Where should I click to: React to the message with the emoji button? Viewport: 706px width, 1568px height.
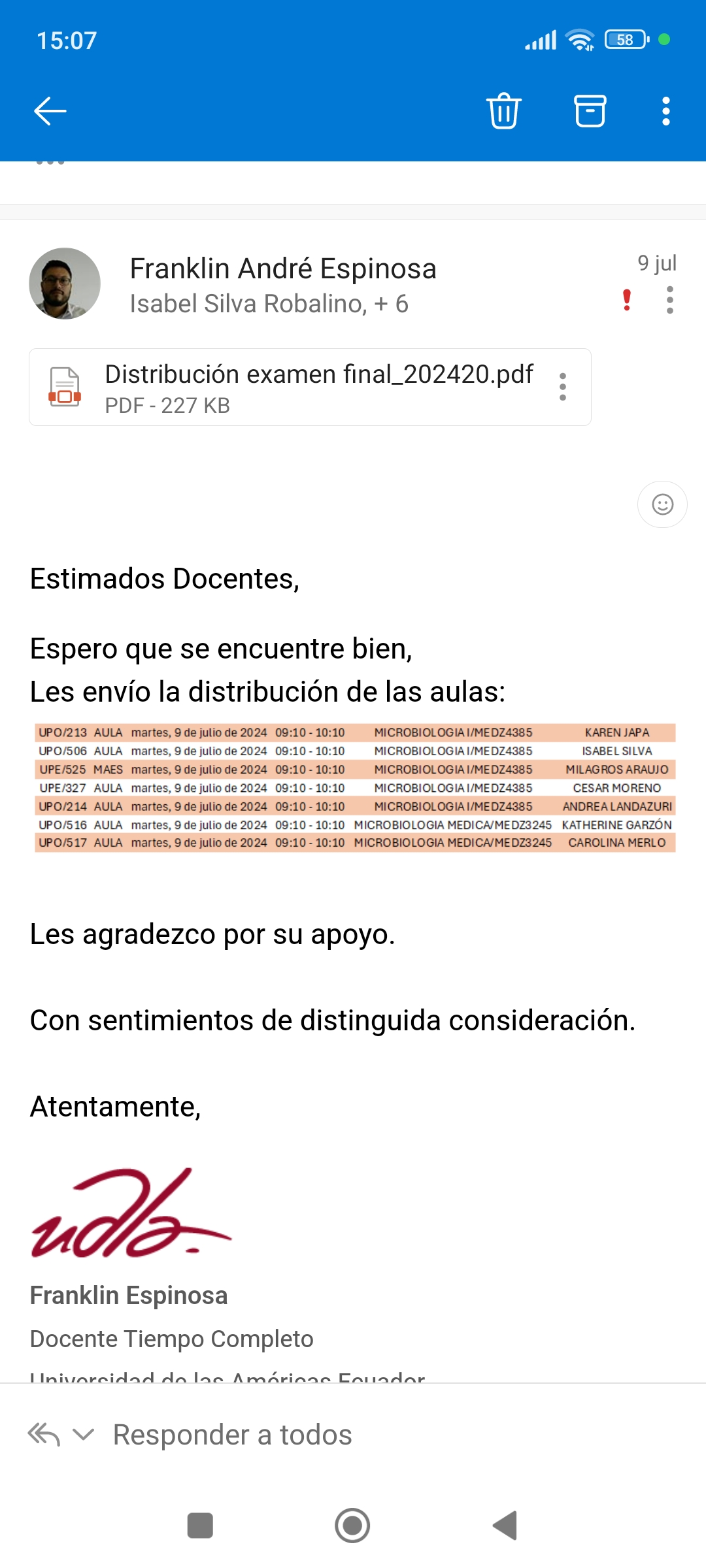[x=662, y=504]
